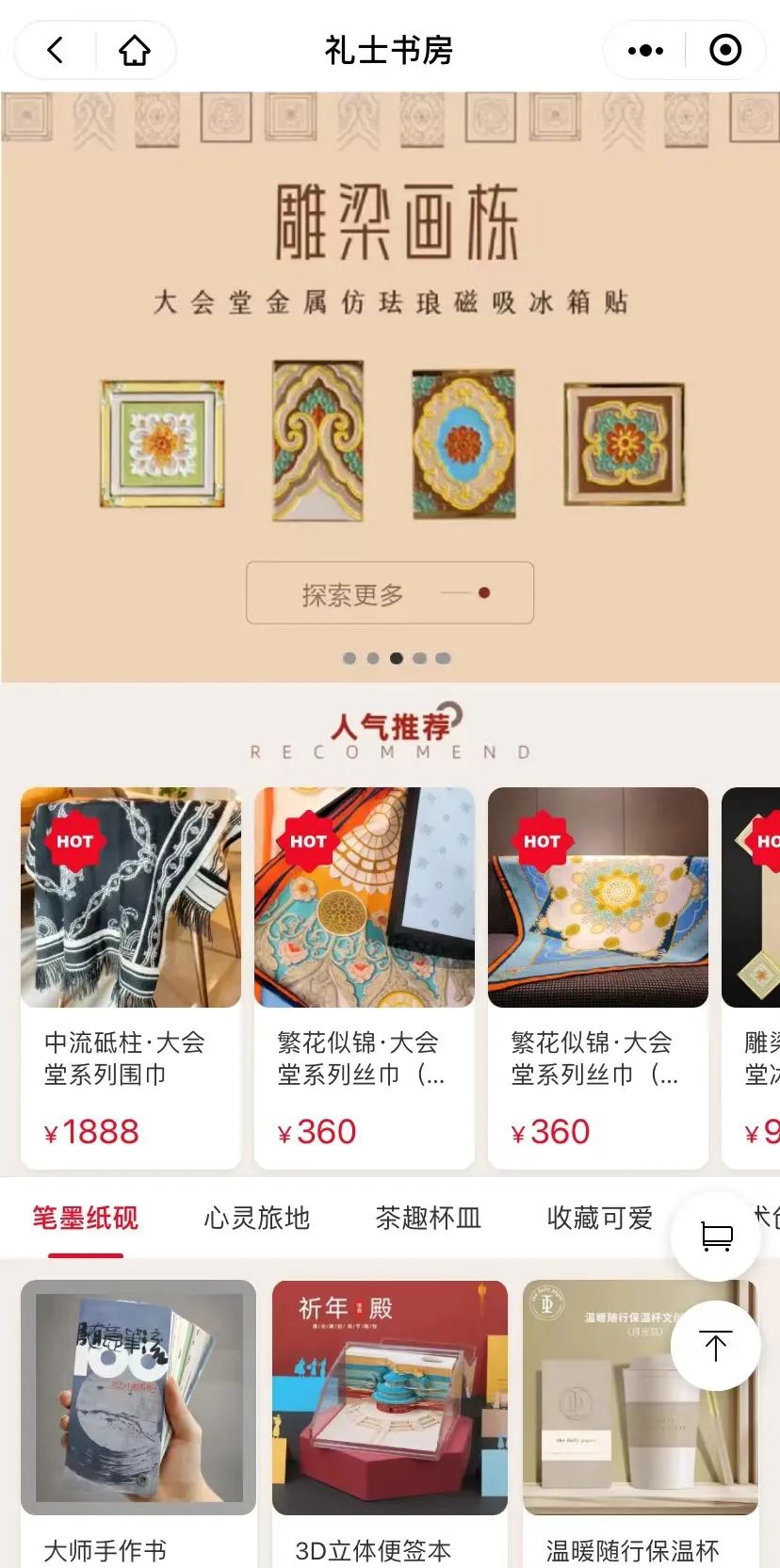Viewport: 780px width, 1568px height.
Task: Return to the mini program home
Action: tap(135, 50)
